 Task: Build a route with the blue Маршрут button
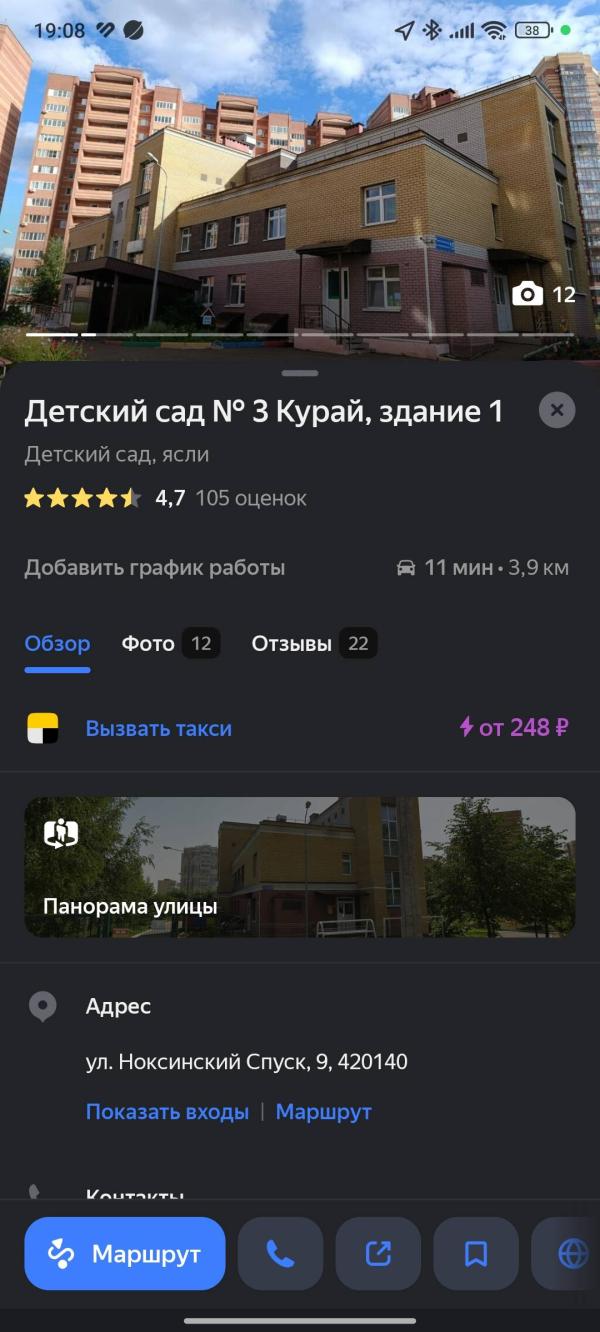125,1254
